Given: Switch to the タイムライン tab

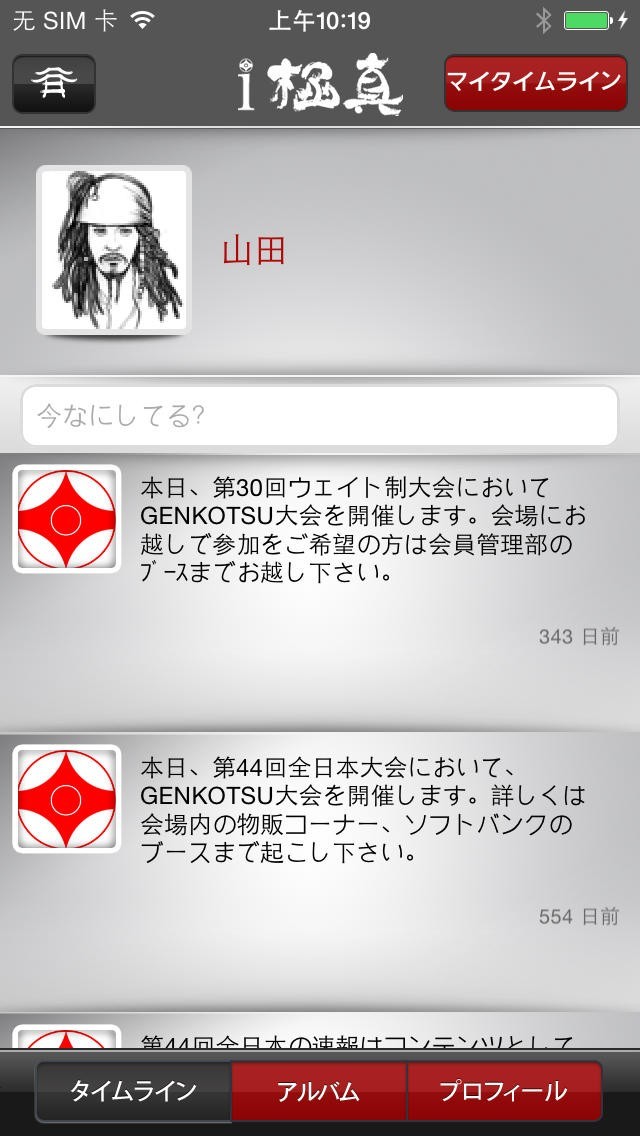Looking at the screenshot, I should 133,1092.
